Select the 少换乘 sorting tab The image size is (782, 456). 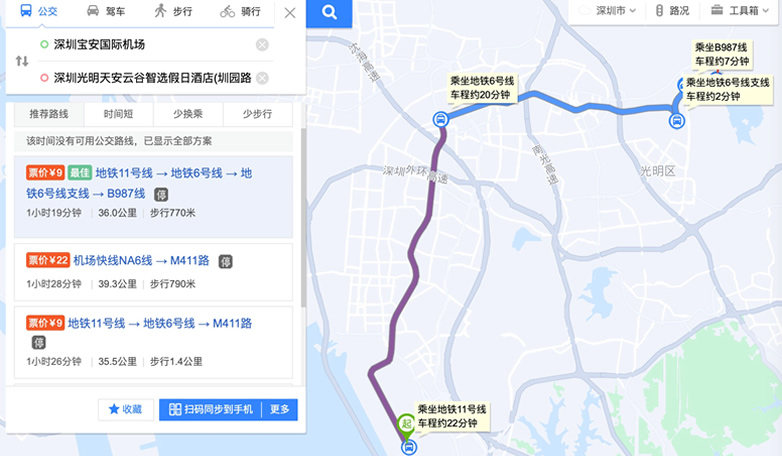188,114
